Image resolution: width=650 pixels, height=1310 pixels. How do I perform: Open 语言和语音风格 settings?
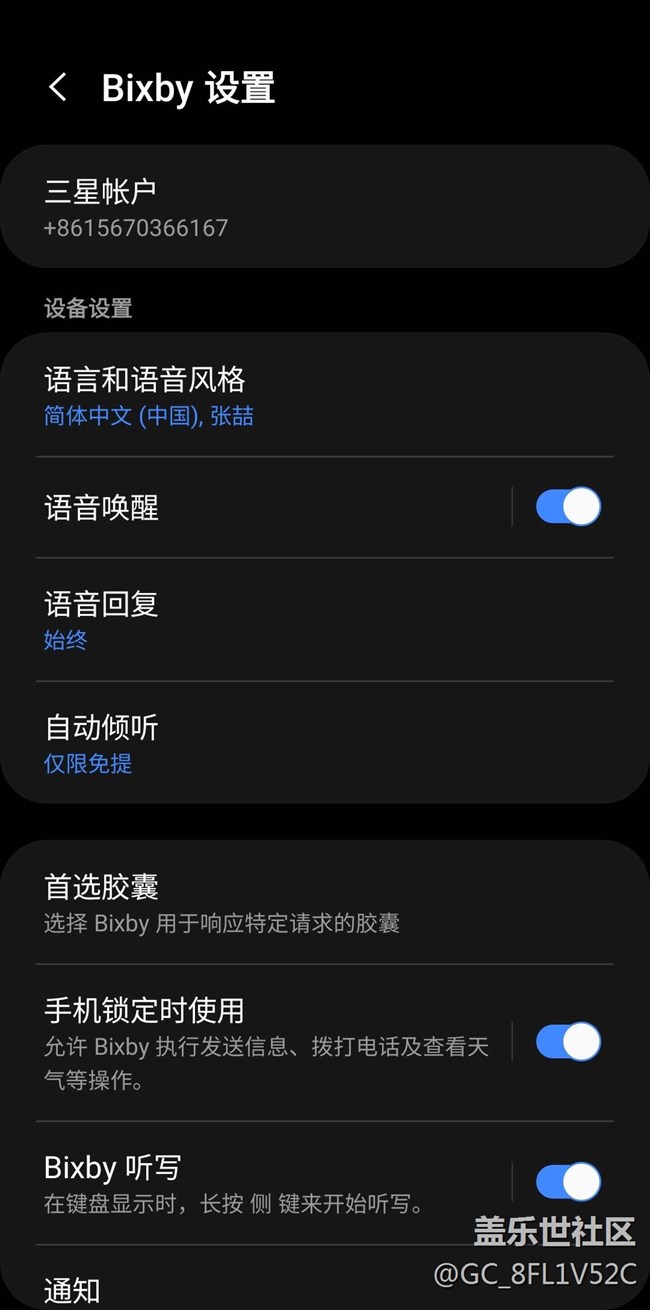tap(324, 396)
